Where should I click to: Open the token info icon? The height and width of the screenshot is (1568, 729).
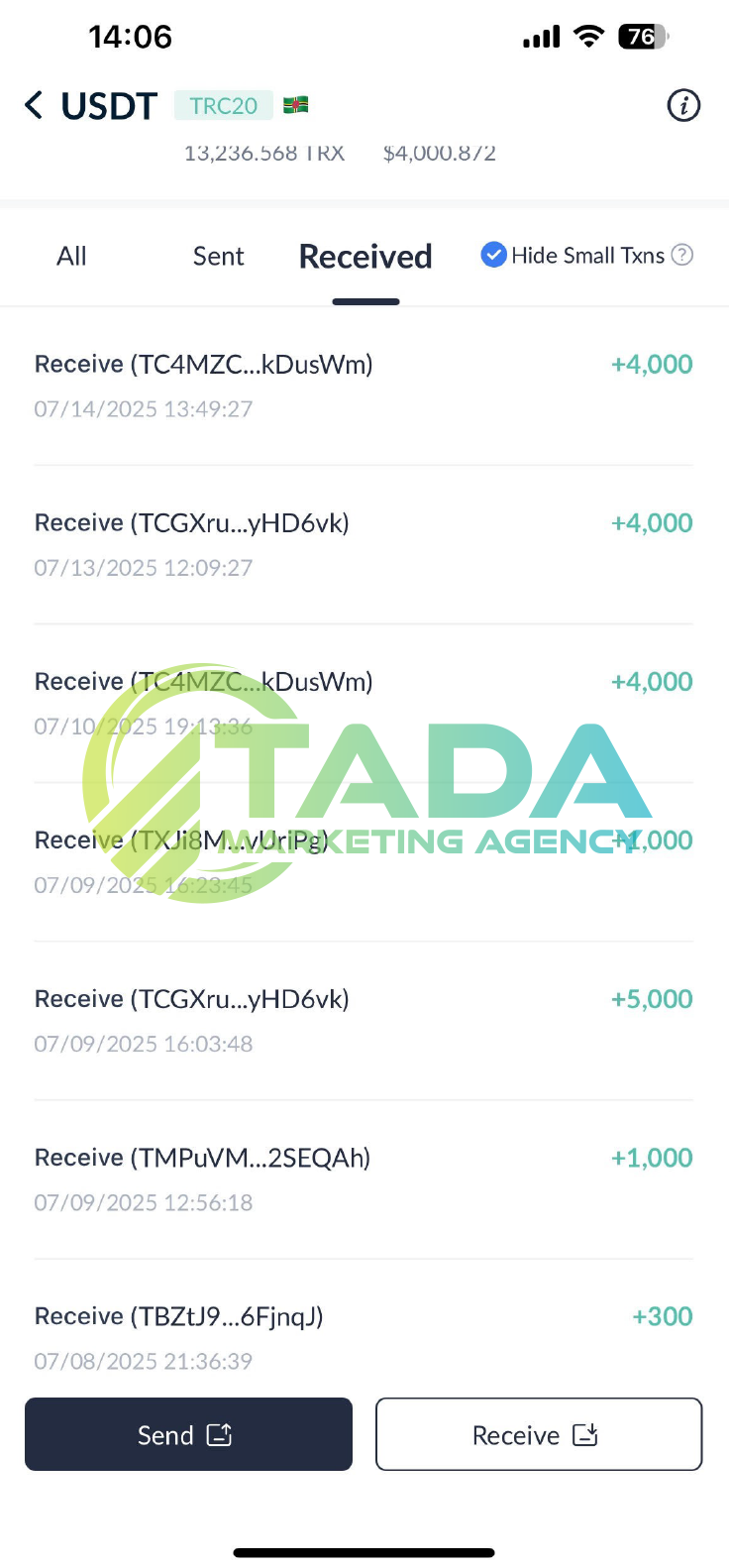[683, 105]
